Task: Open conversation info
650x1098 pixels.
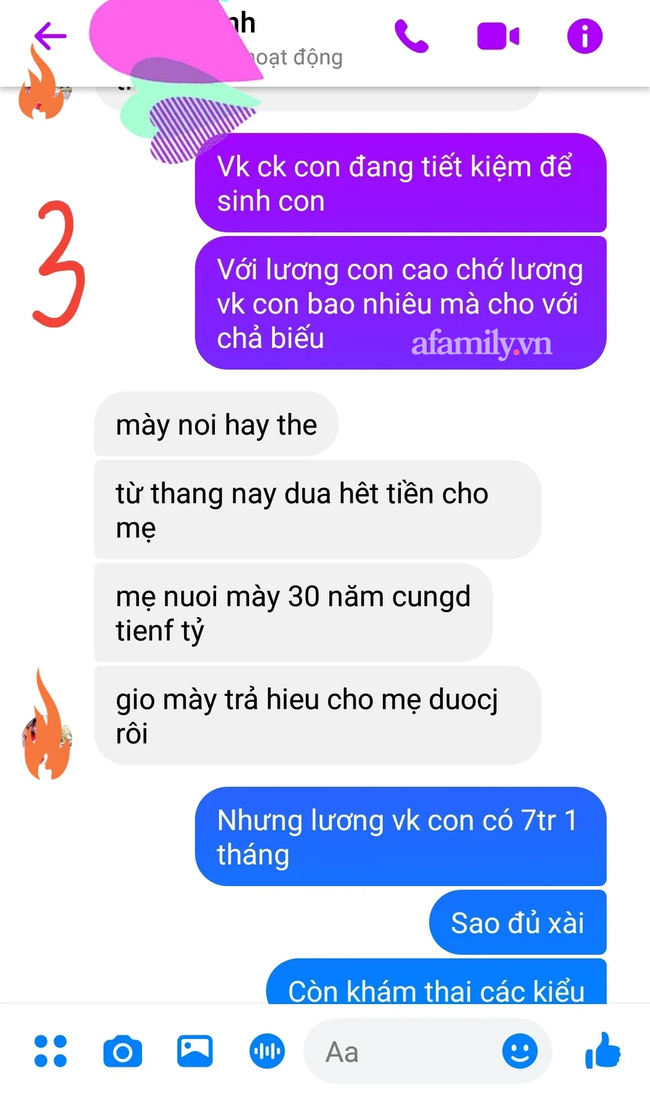Action: 585,37
